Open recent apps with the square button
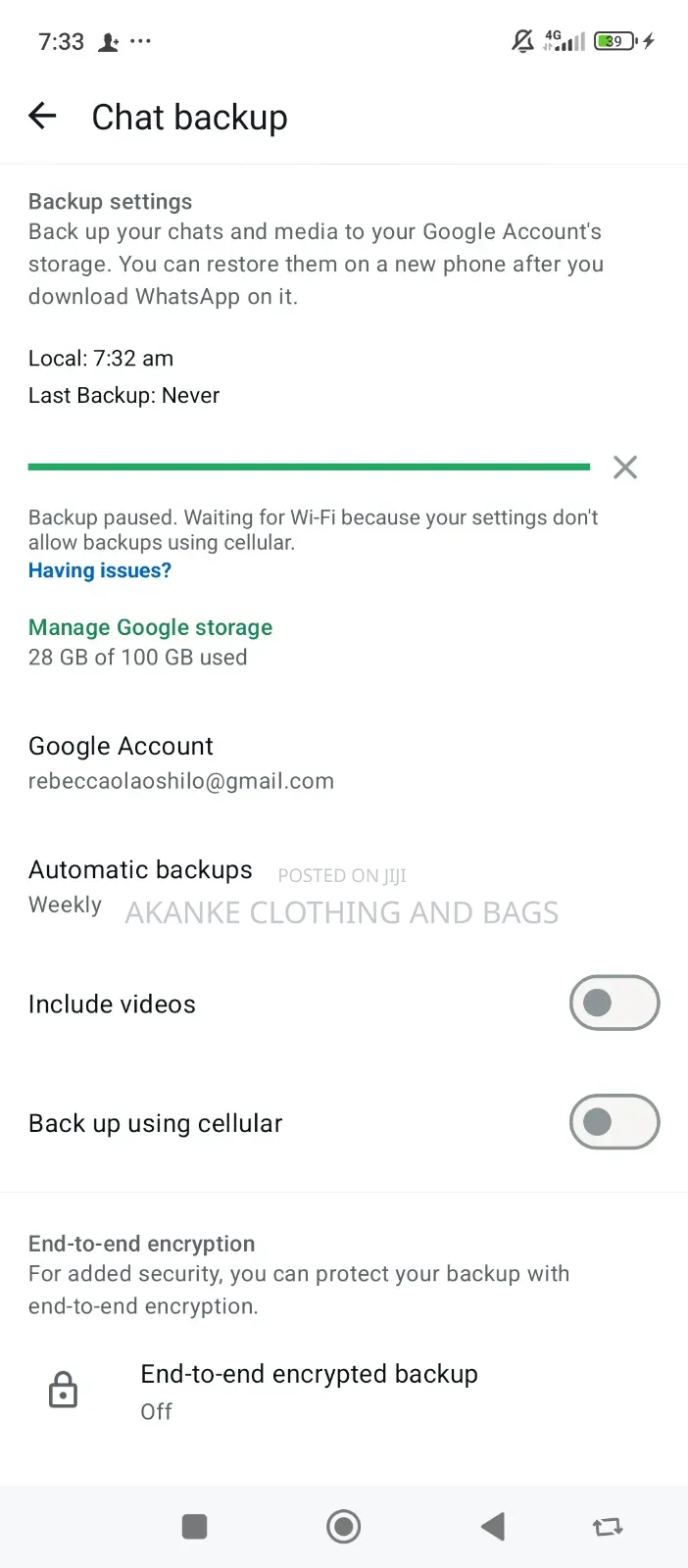Viewport: 688px width, 1568px height. [x=195, y=1526]
